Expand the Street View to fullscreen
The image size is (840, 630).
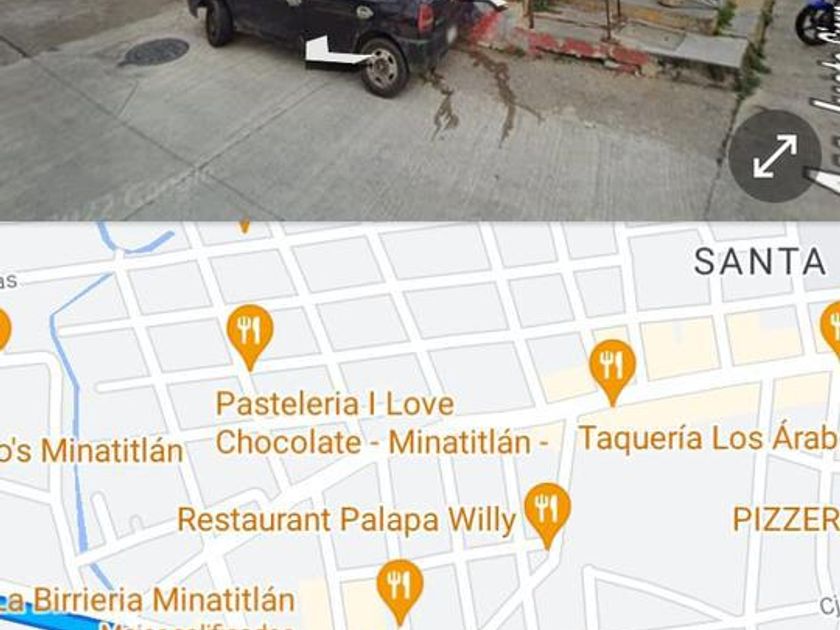[x=775, y=156]
